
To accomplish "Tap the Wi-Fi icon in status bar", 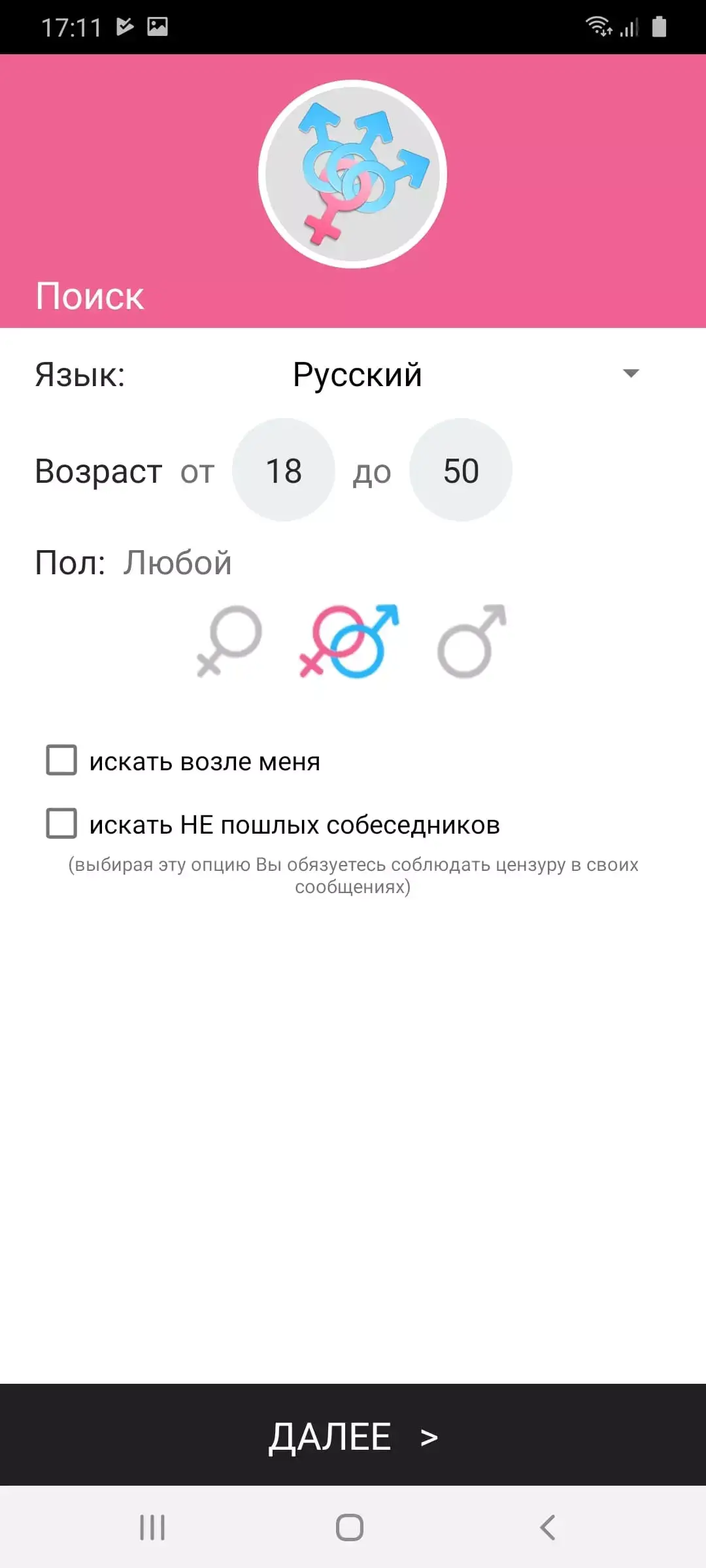I will click(598, 26).
